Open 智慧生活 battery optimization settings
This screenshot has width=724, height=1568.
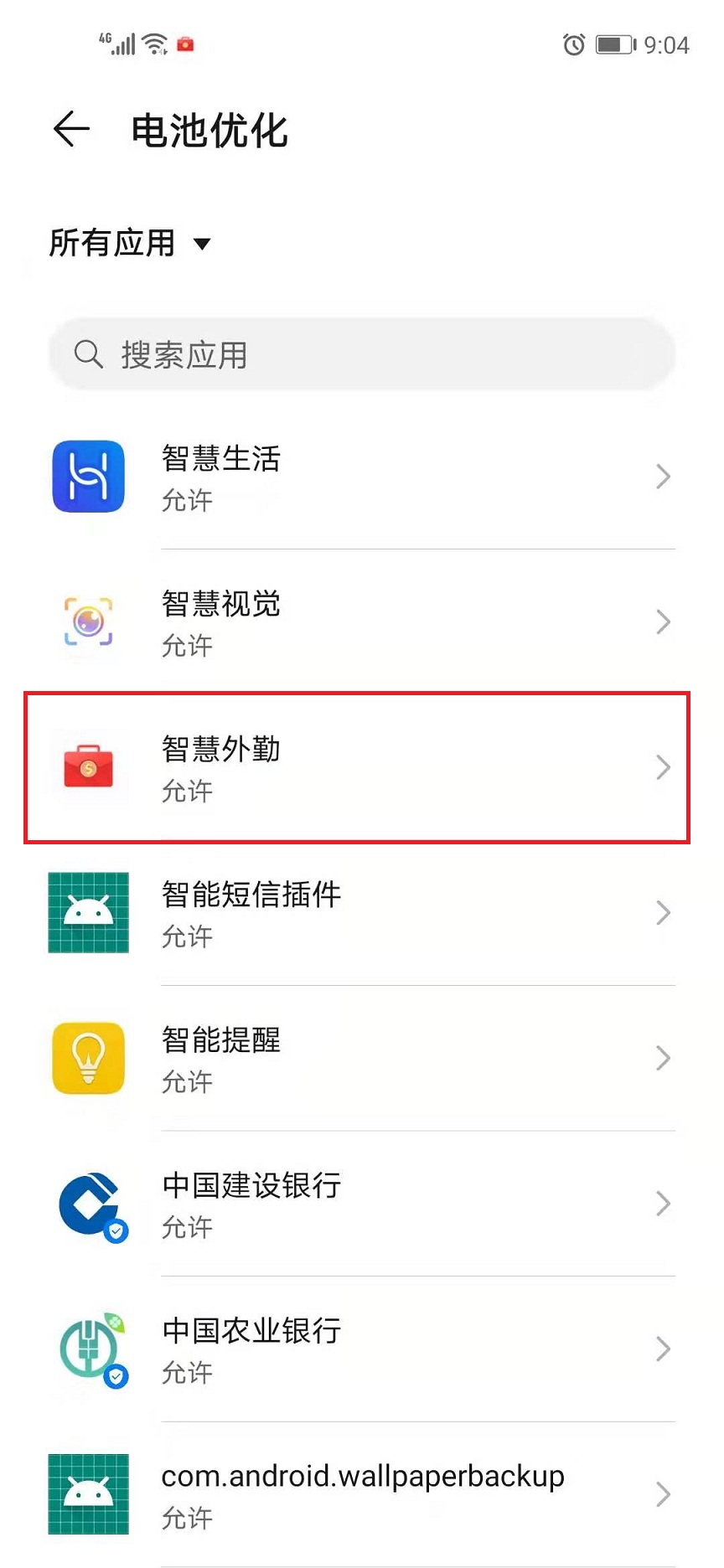362,477
